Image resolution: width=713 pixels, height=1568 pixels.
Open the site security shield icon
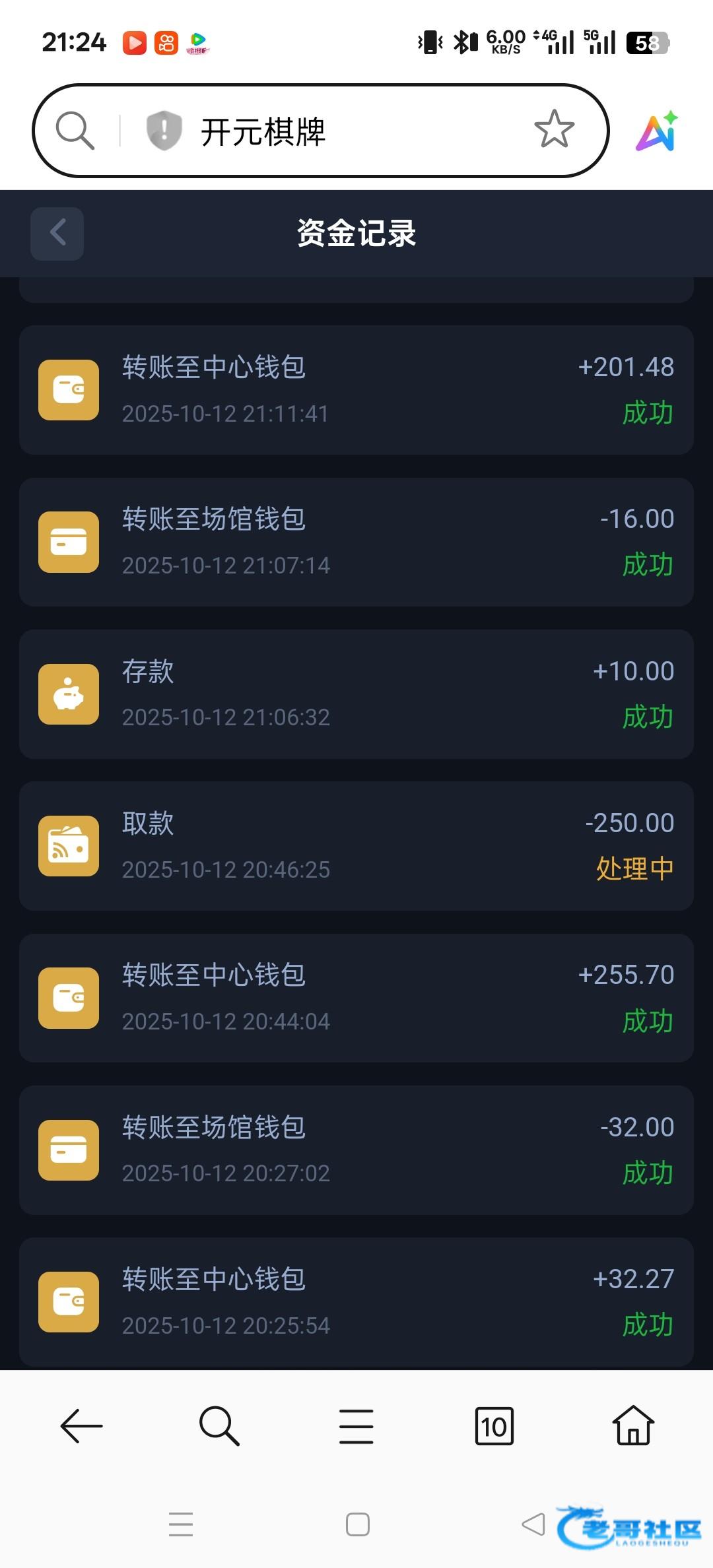[x=164, y=130]
